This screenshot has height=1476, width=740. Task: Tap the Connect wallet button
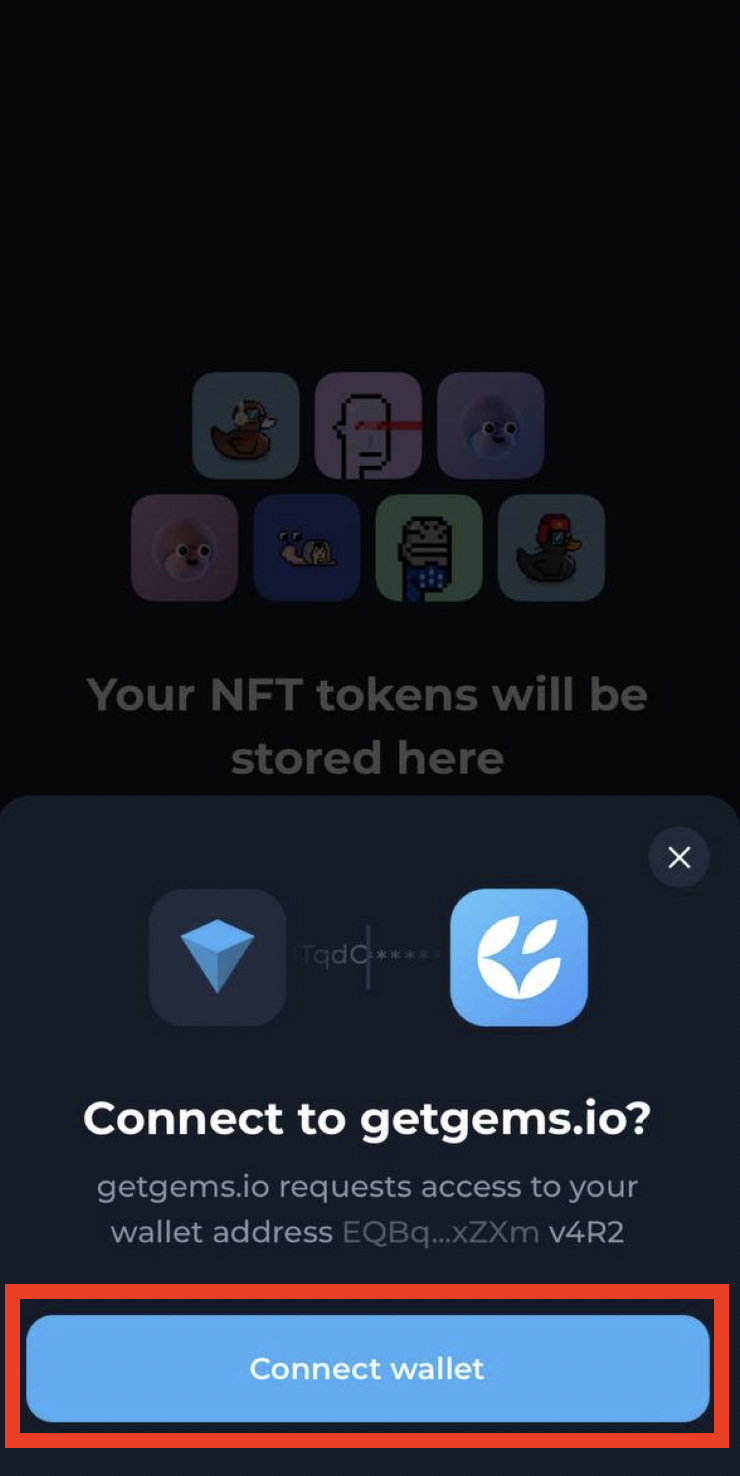tap(367, 1367)
